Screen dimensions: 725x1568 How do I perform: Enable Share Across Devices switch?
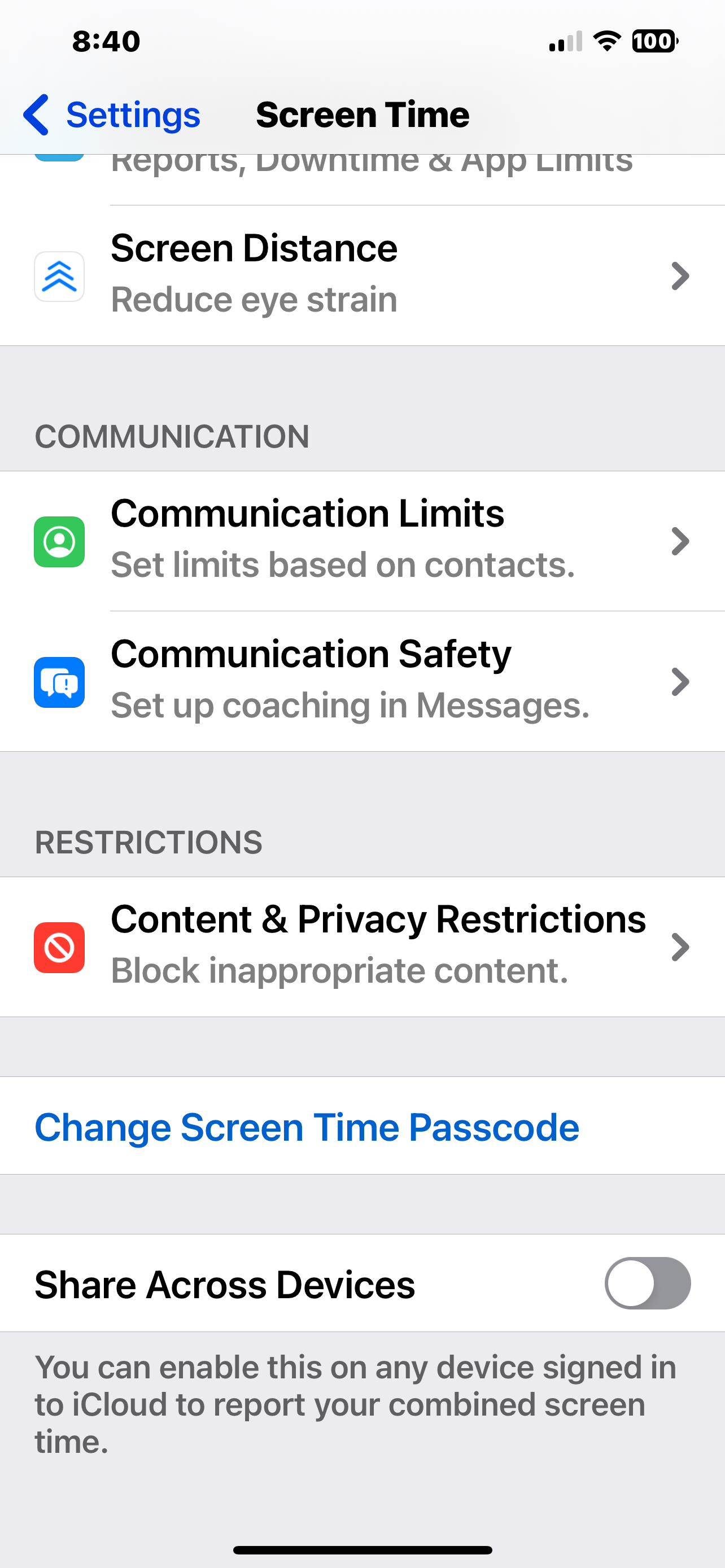(x=647, y=1283)
